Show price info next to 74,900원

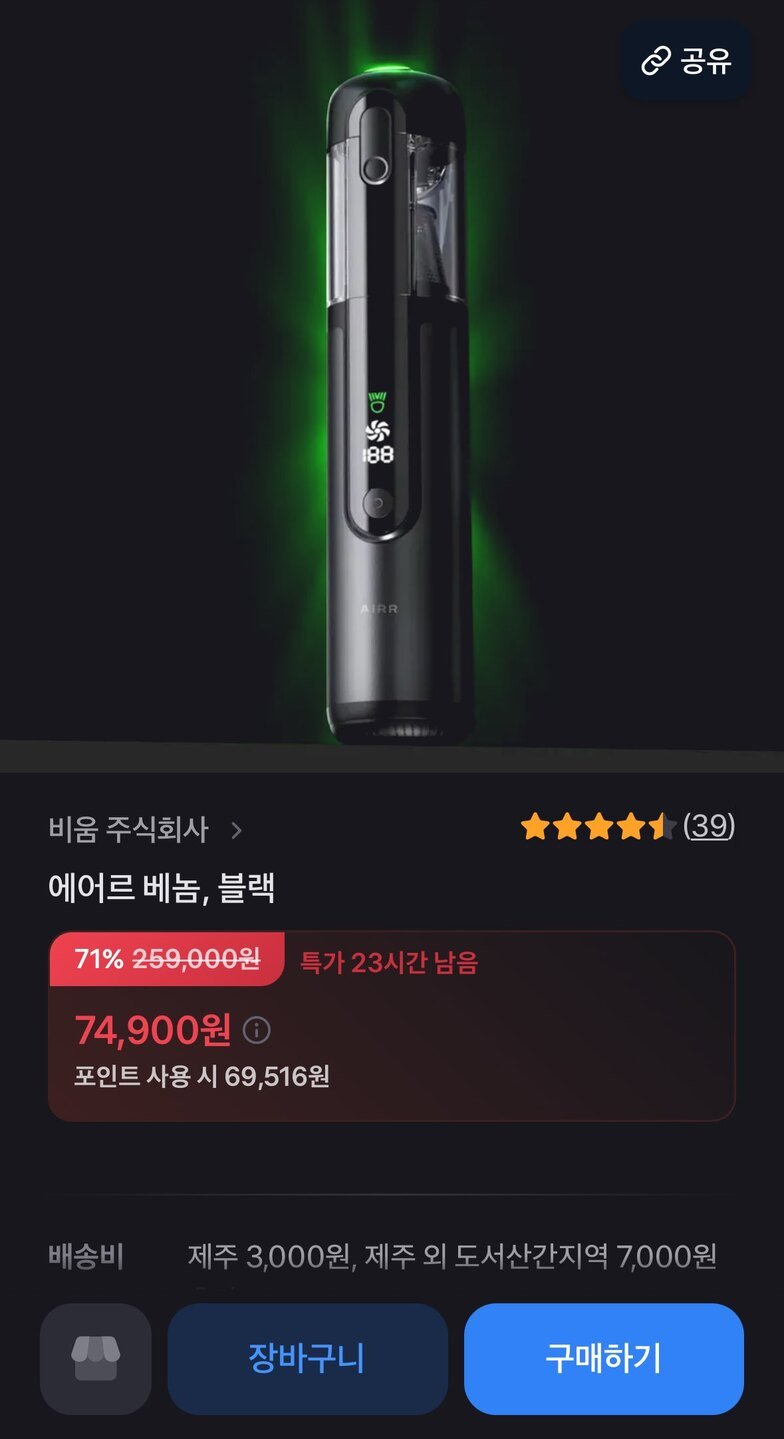257,1029
